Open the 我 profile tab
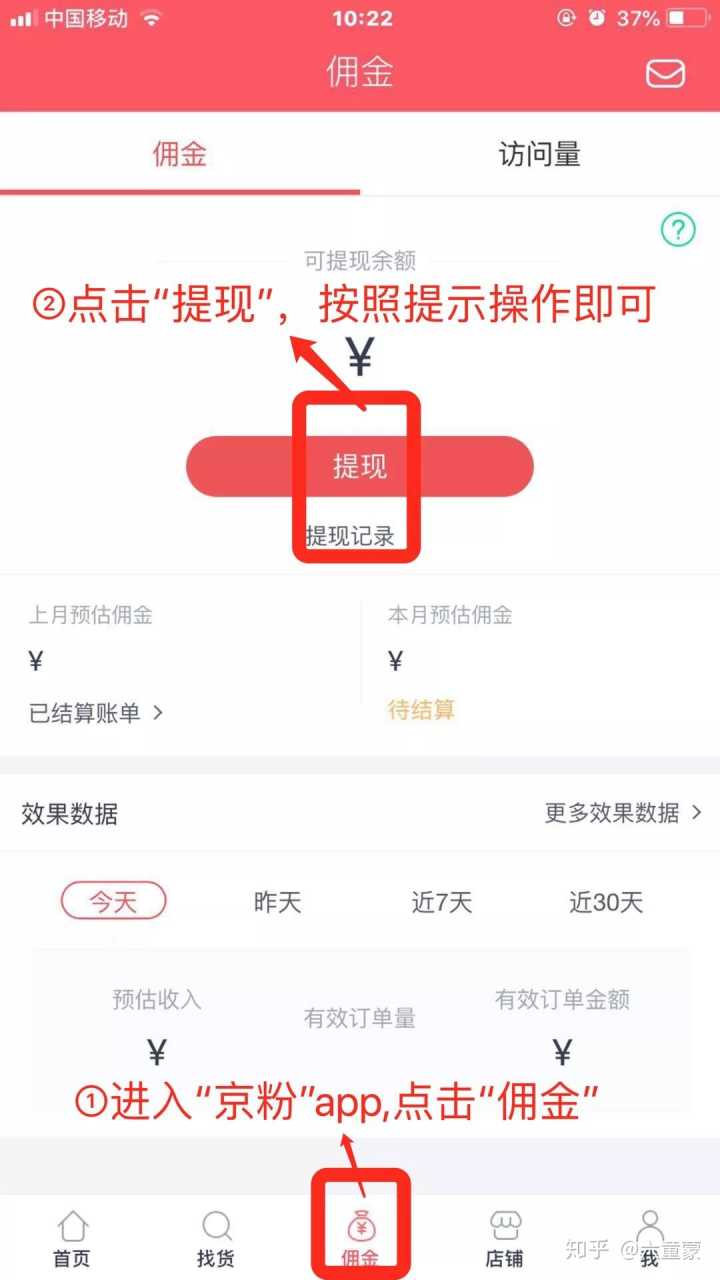The image size is (720, 1280). click(x=650, y=1237)
